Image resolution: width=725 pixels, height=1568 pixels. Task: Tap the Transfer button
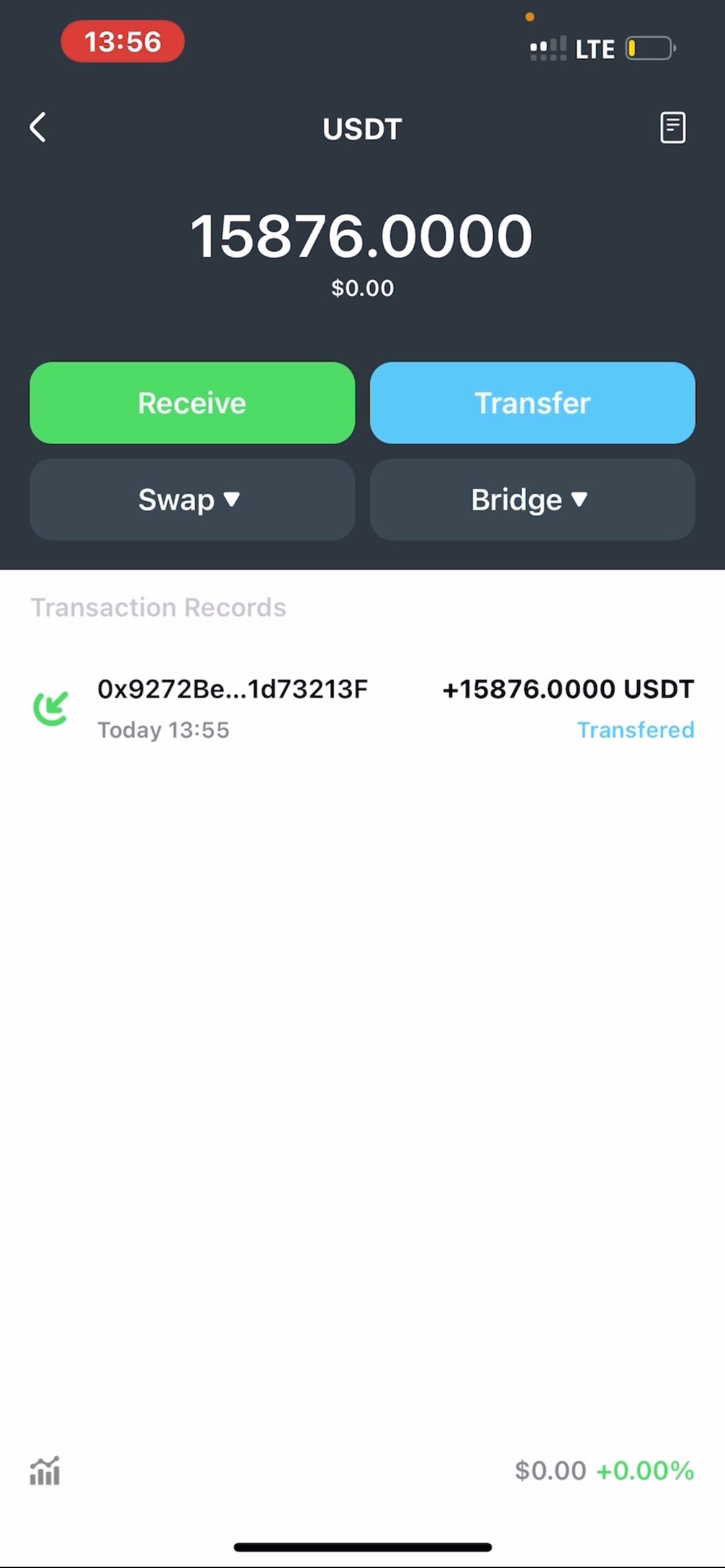(x=532, y=403)
